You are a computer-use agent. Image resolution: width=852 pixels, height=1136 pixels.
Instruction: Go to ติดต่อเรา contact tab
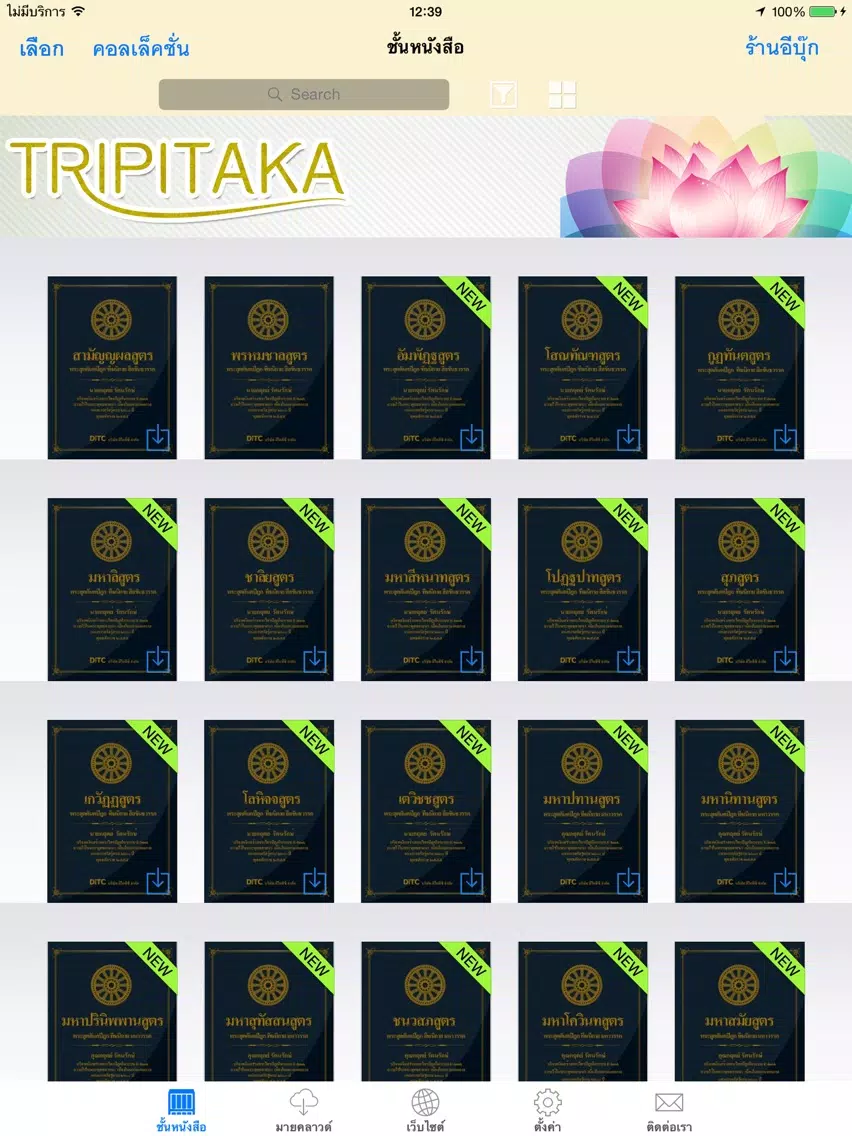(x=669, y=1110)
